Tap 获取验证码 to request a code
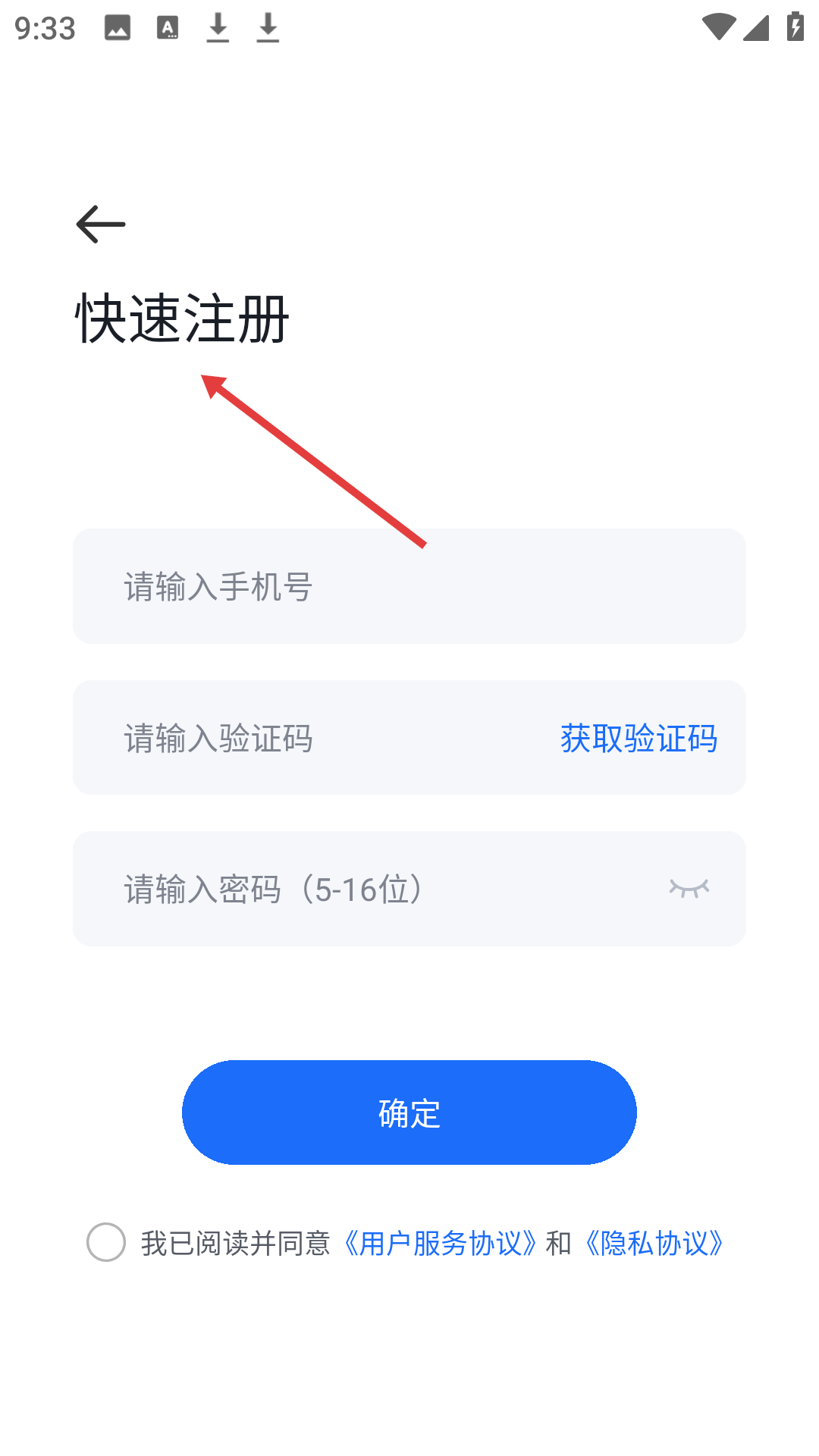The height and width of the screenshot is (1456, 819). 639,738
